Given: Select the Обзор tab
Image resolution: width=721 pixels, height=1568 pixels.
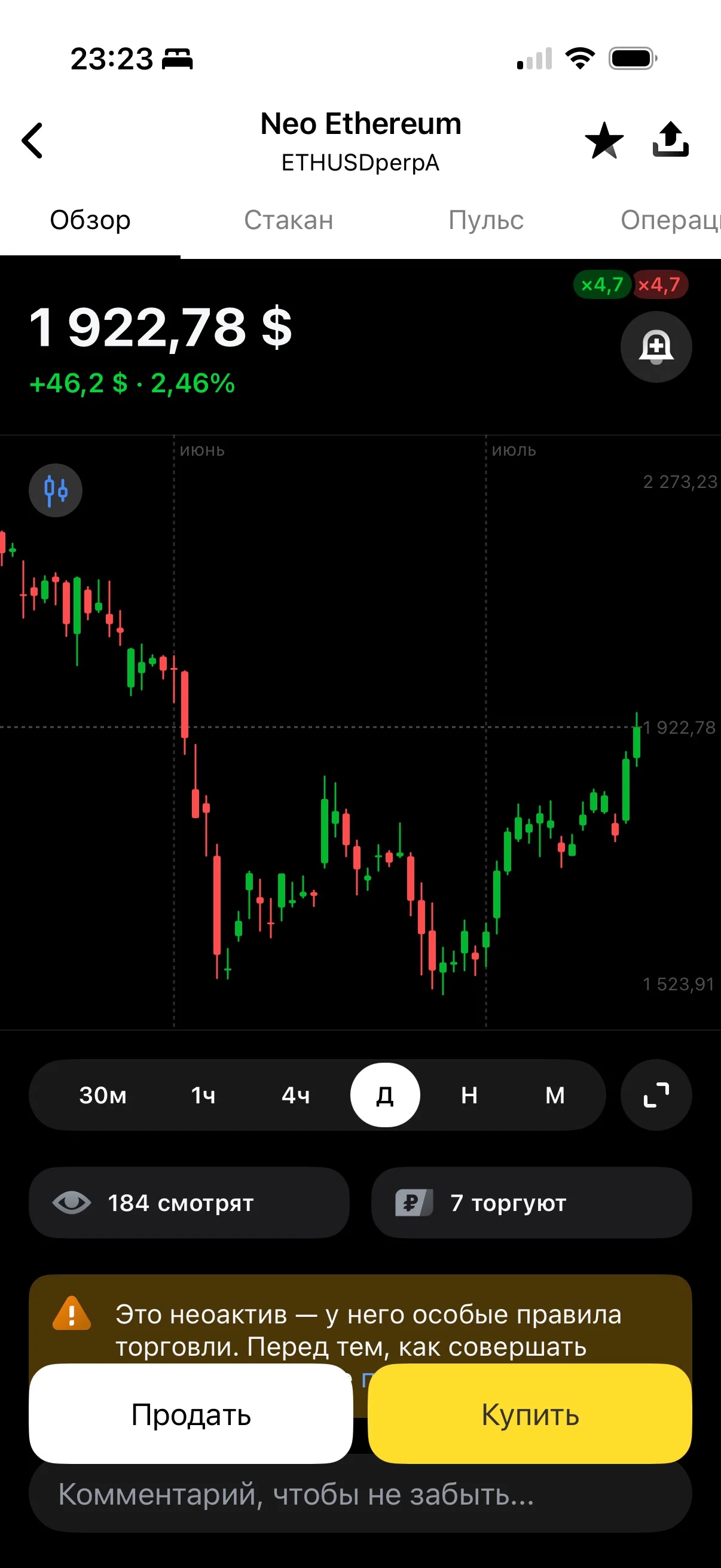Looking at the screenshot, I should point(90,220).
